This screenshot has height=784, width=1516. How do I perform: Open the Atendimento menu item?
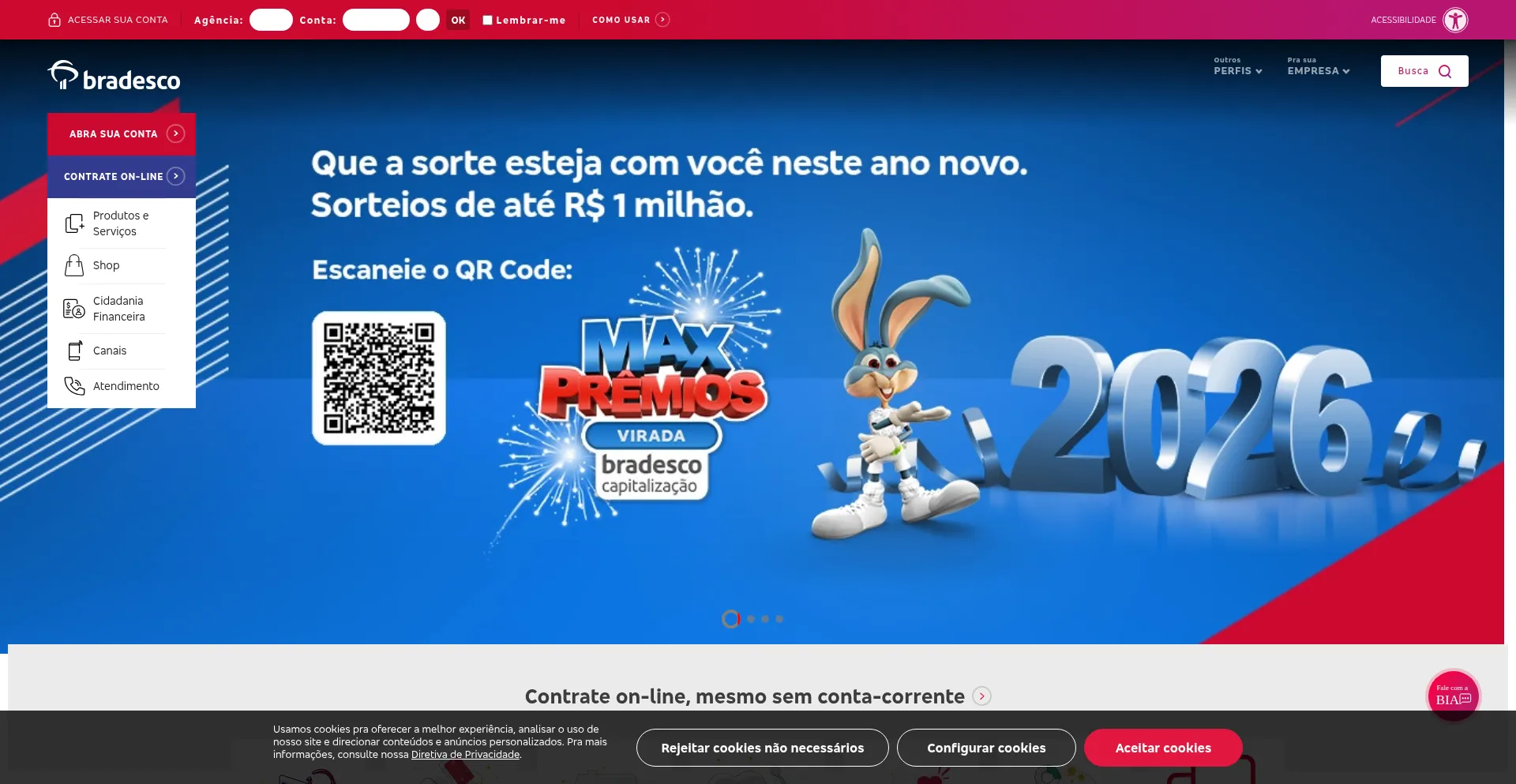pos(126,386)
